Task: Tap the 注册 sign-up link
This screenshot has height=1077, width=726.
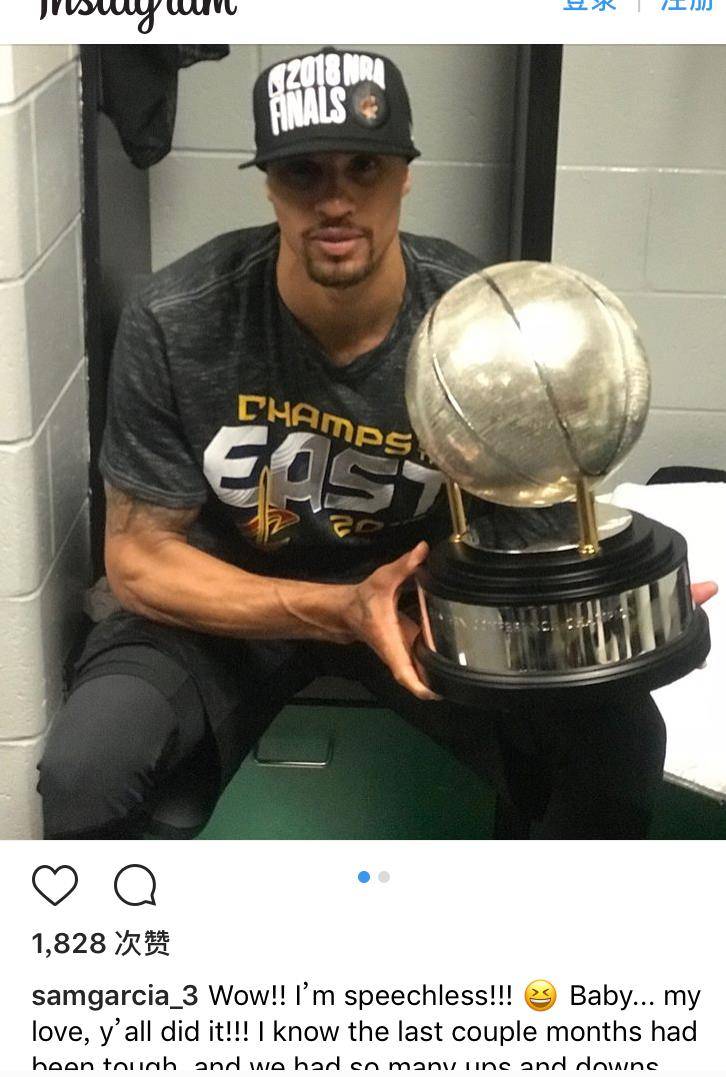Action: click(688, 6)
